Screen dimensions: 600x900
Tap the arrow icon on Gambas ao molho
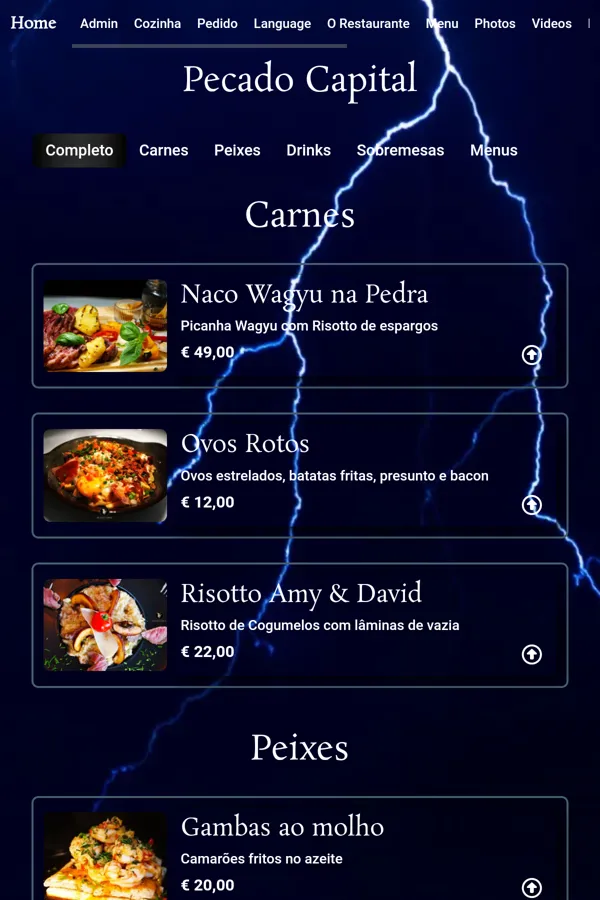532,887
